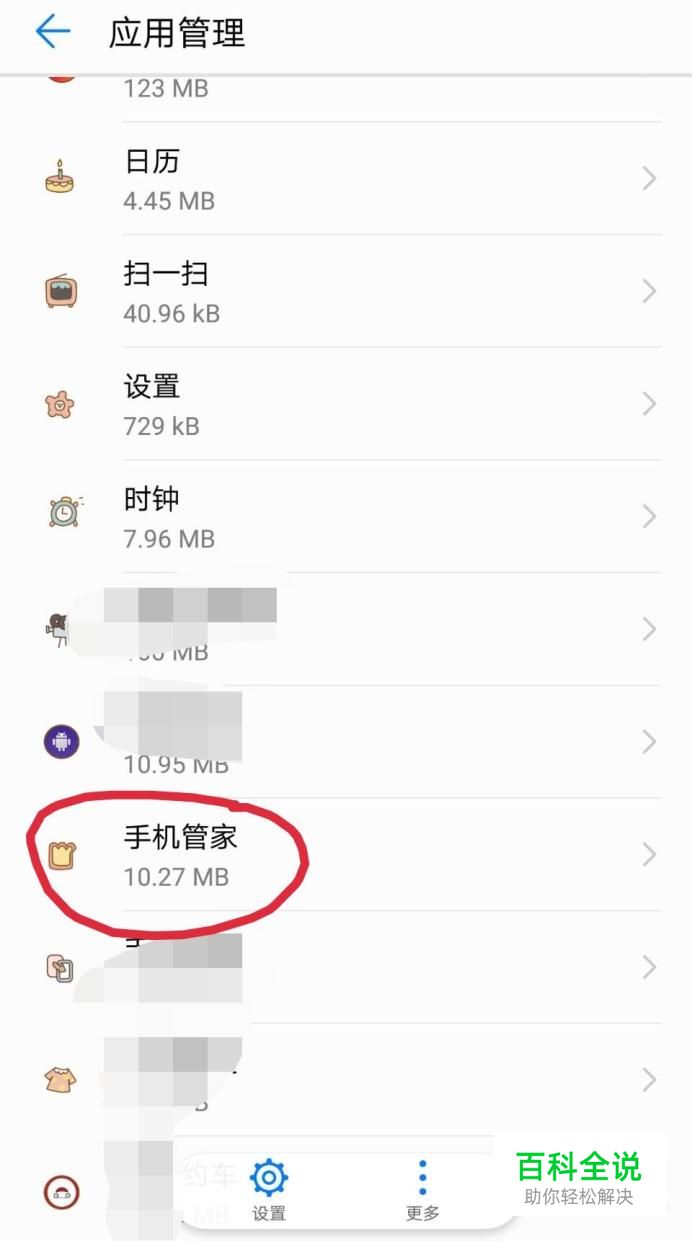Go back from 应用管理
Image resolution: width=692 pixels, height=1241 pixels.
click(x=52, y=32)
